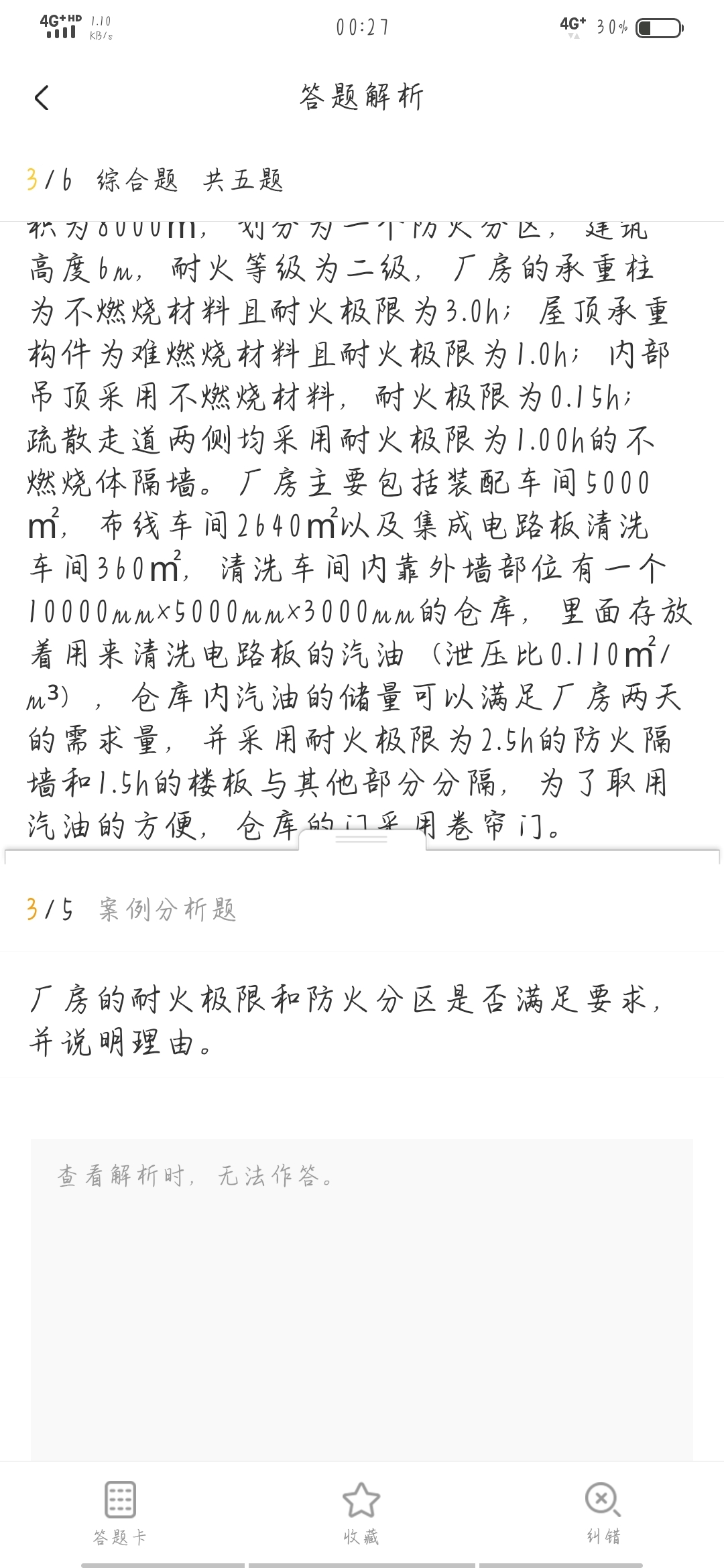Open the 答题卡 answer sheet
Viewport: 724px width, 1568px height.
pyautogui.click(x=120, y=1513)
